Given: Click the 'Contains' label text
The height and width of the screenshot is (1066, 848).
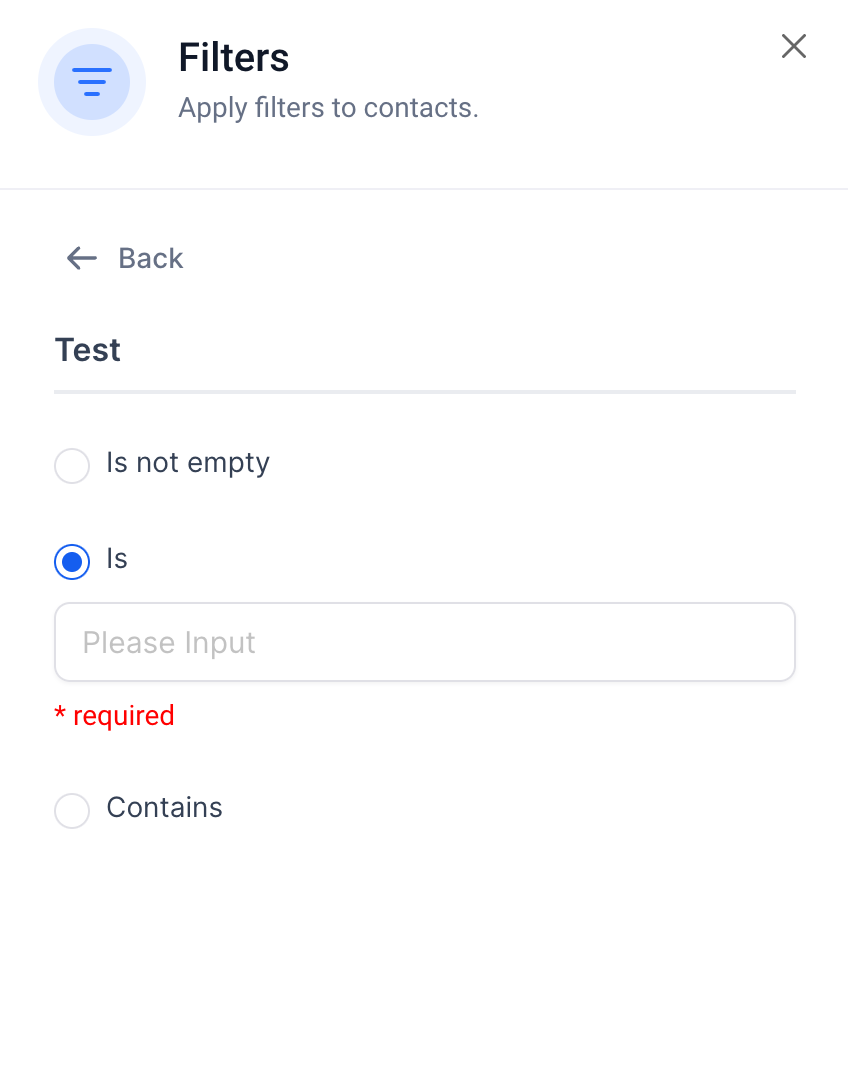Looking at the screenshot, I should click(164, 808).
